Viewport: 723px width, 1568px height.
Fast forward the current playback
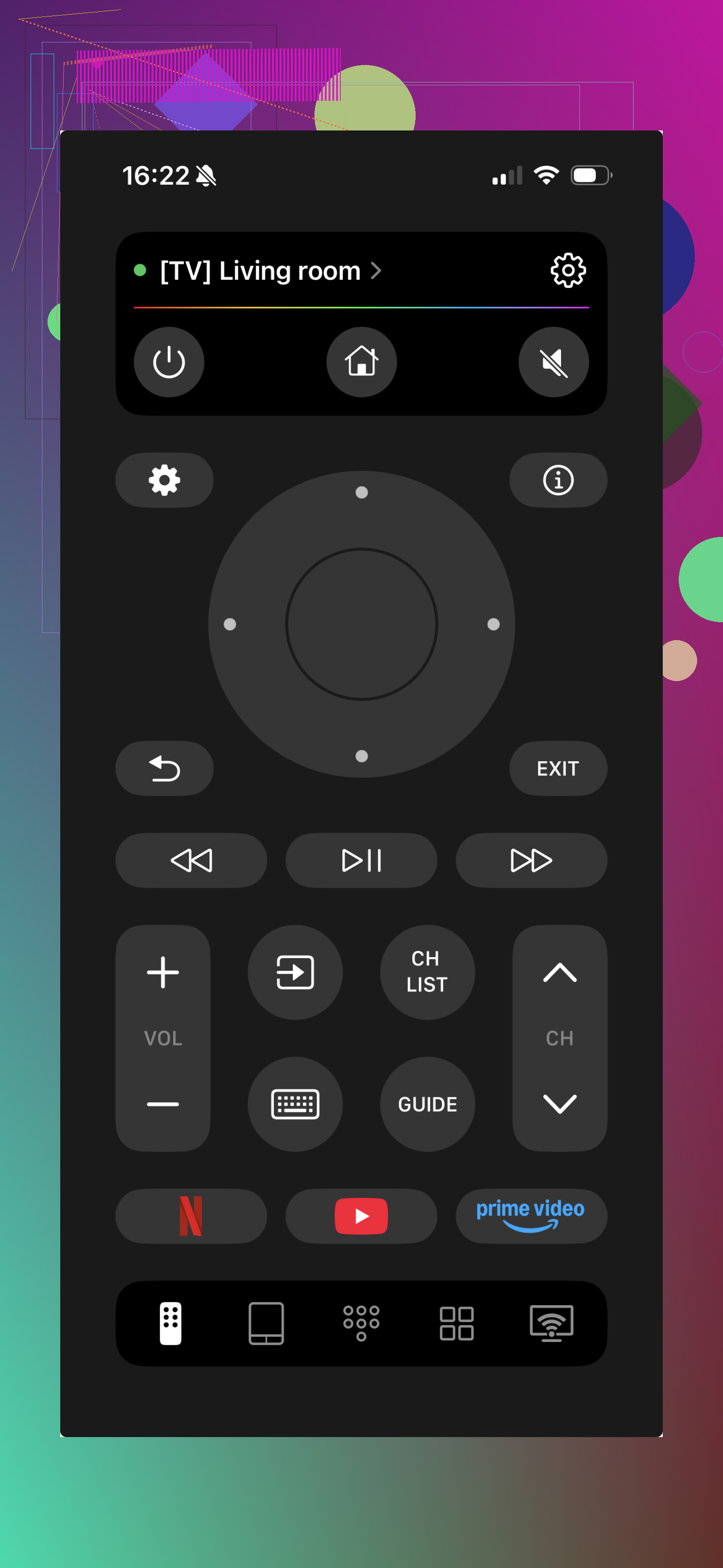531,860
